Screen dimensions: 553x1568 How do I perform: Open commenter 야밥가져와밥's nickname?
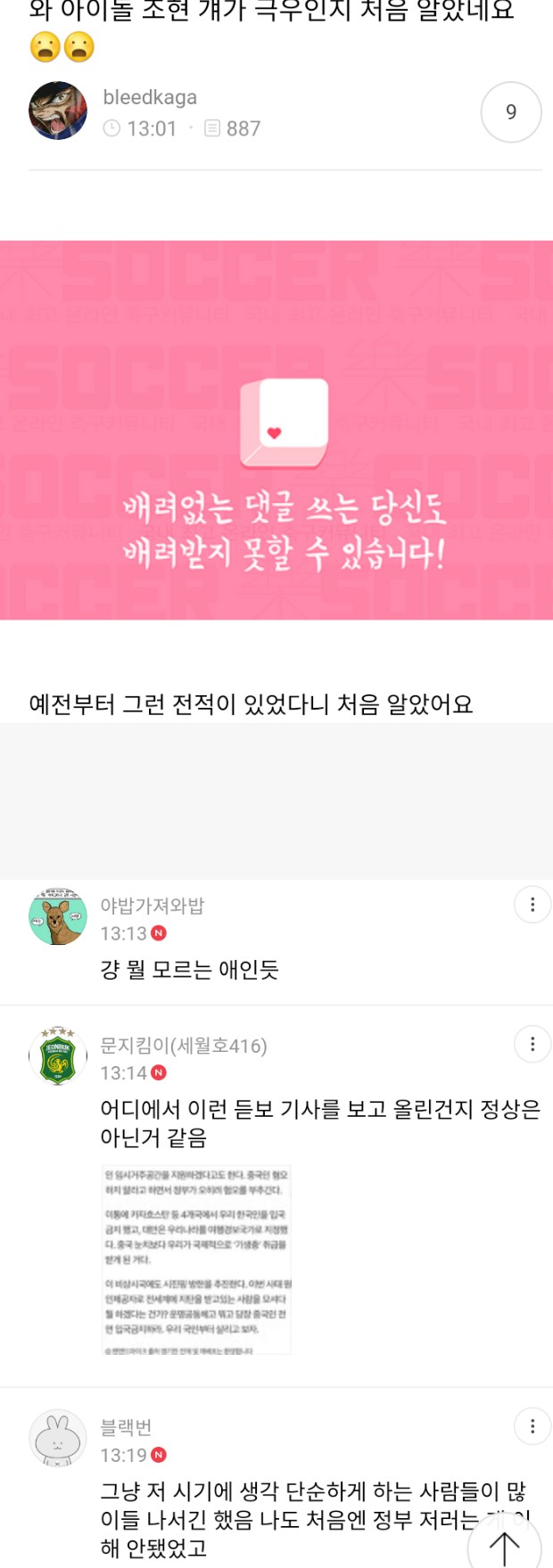click(152, 906)
